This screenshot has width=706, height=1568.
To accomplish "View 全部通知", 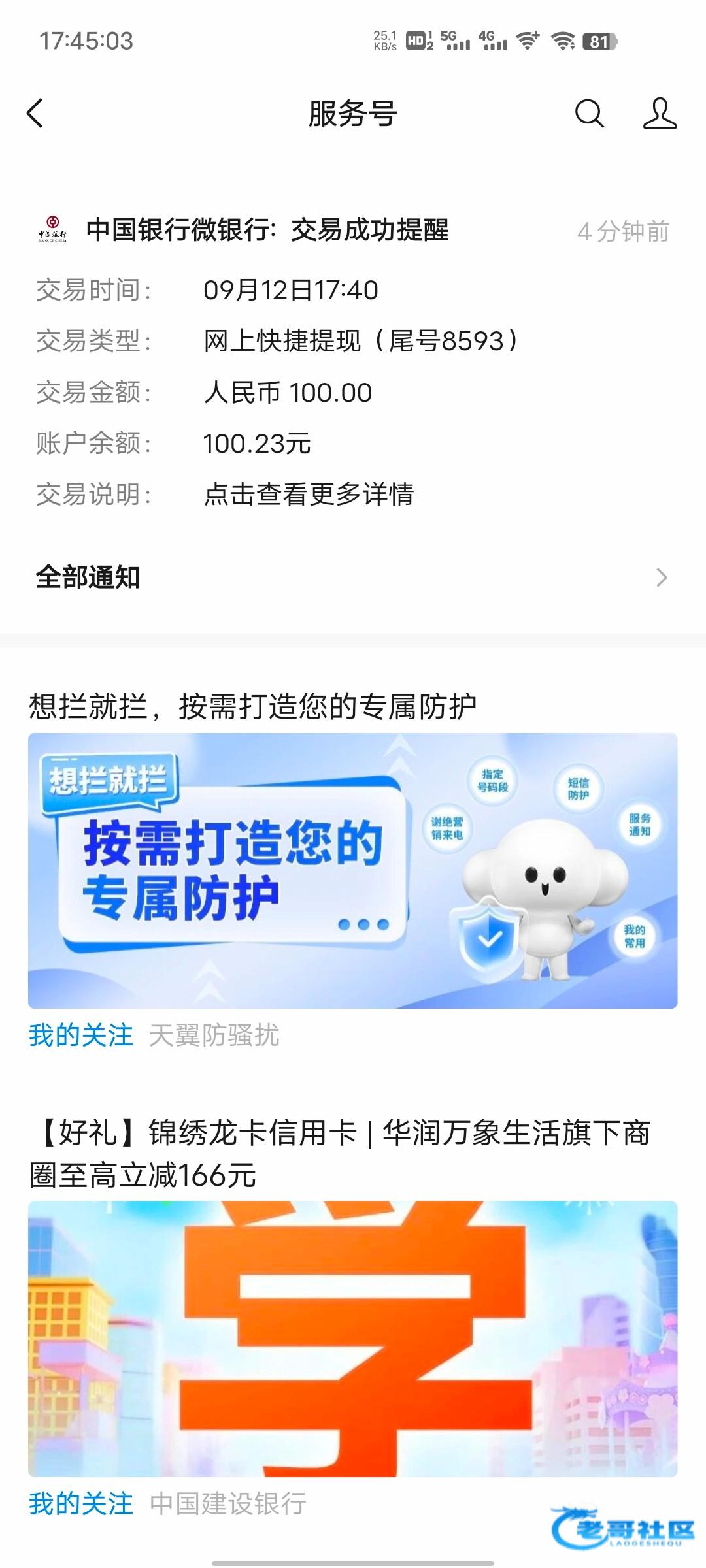I will [x=352, y=578].
